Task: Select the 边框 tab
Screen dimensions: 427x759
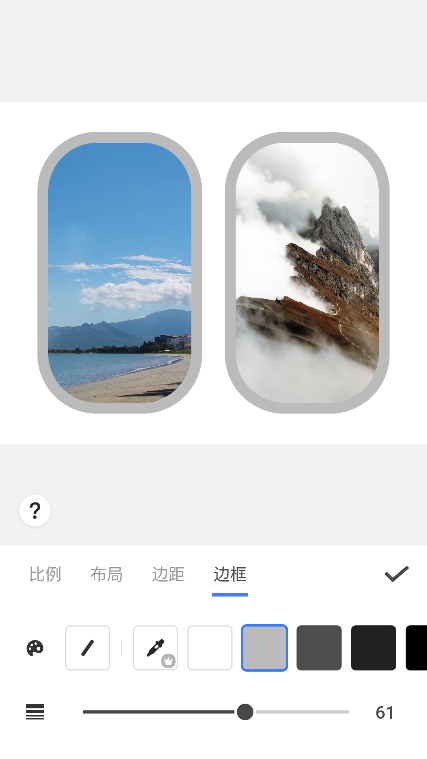Action: click(x=230, y=574)
